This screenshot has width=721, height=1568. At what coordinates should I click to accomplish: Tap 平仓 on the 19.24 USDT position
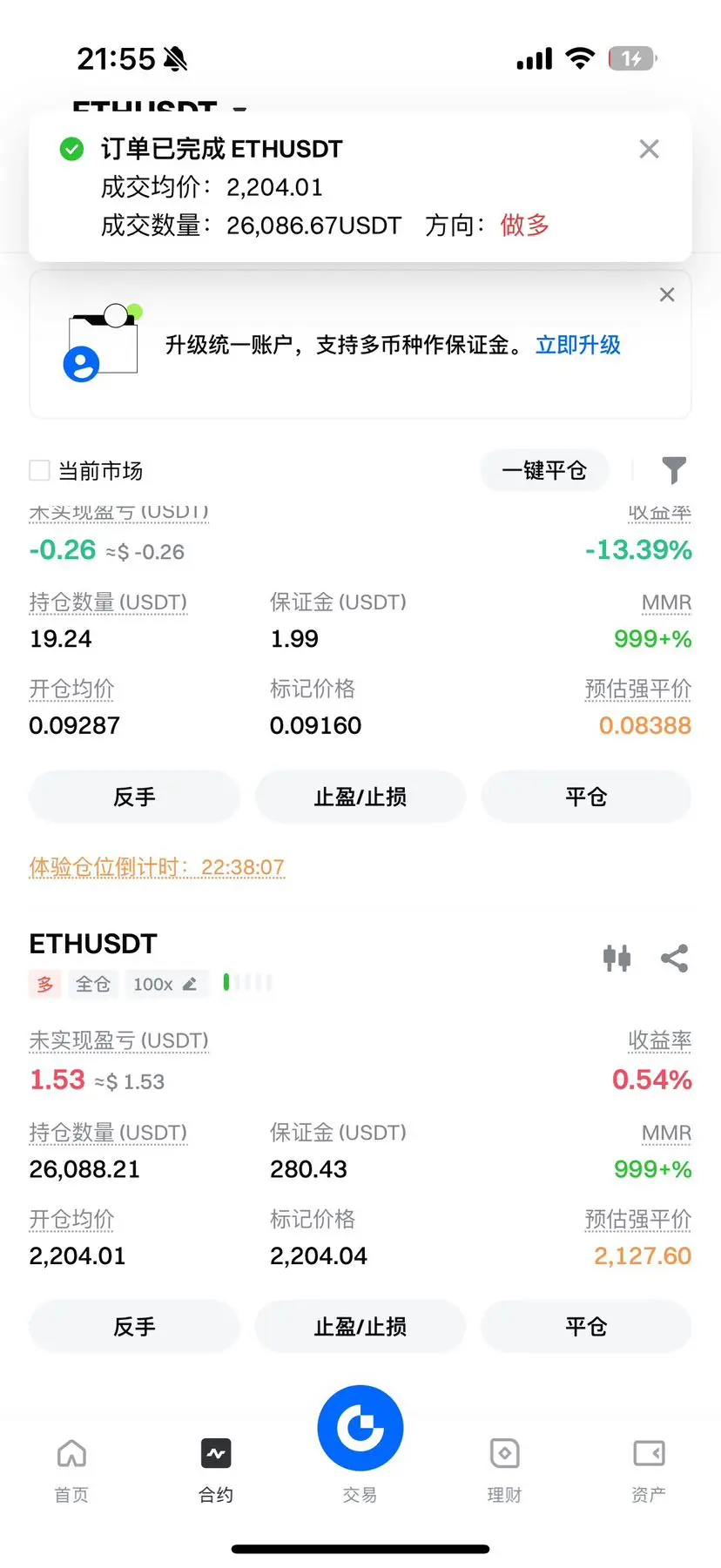coord(586,797)
